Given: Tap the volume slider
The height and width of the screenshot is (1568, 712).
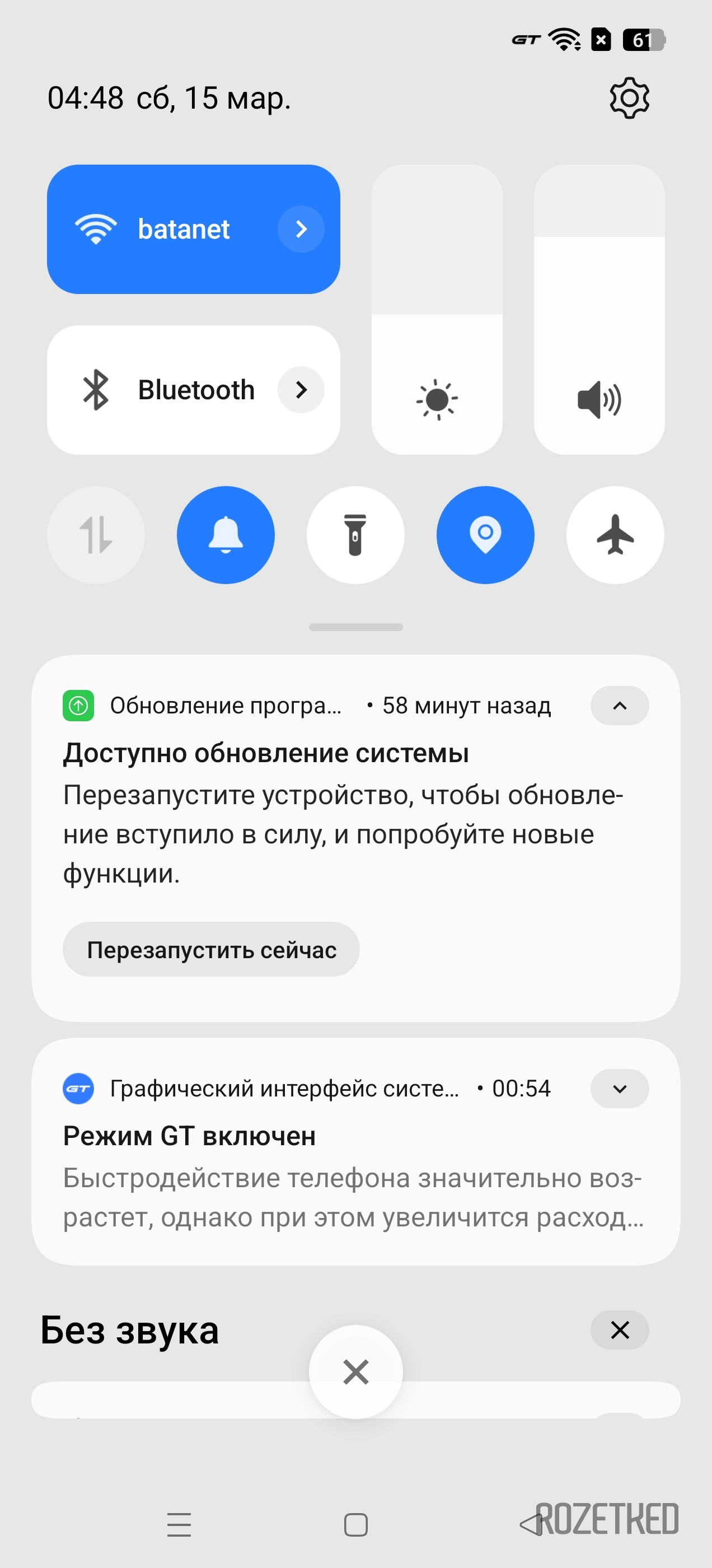Looking at the screenshot, I should 599,309.
